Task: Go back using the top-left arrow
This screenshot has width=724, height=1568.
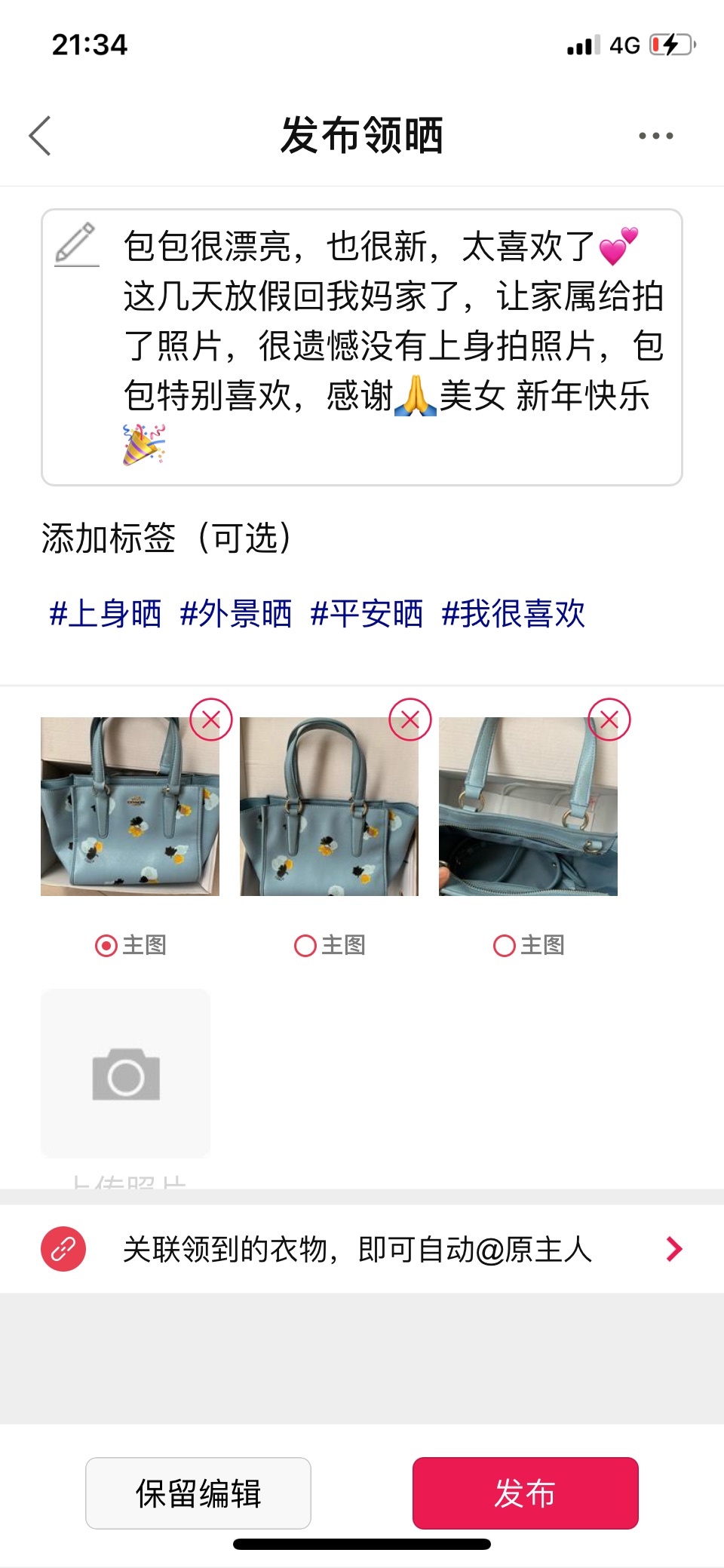Action: click(40, 136)
